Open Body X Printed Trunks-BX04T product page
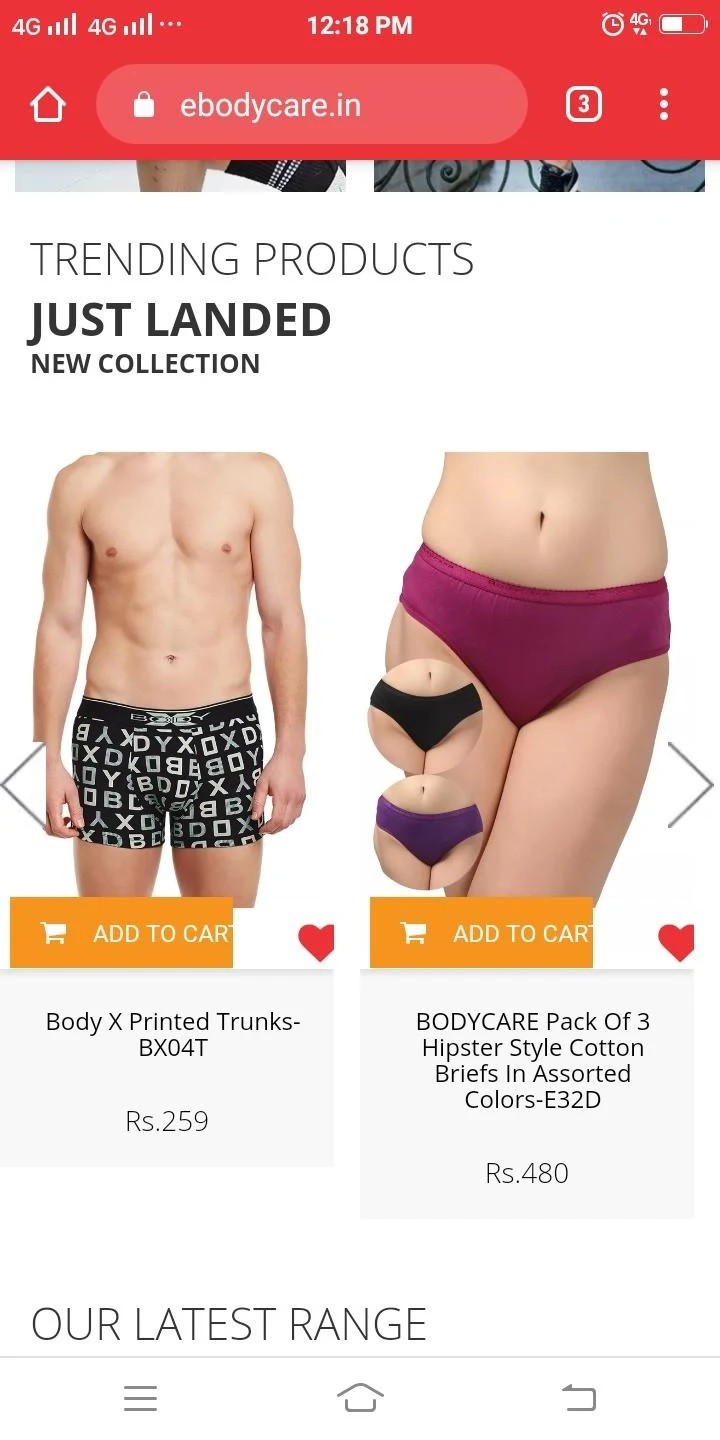This screenshot has width=720, height=1440. pos(172,1034)
